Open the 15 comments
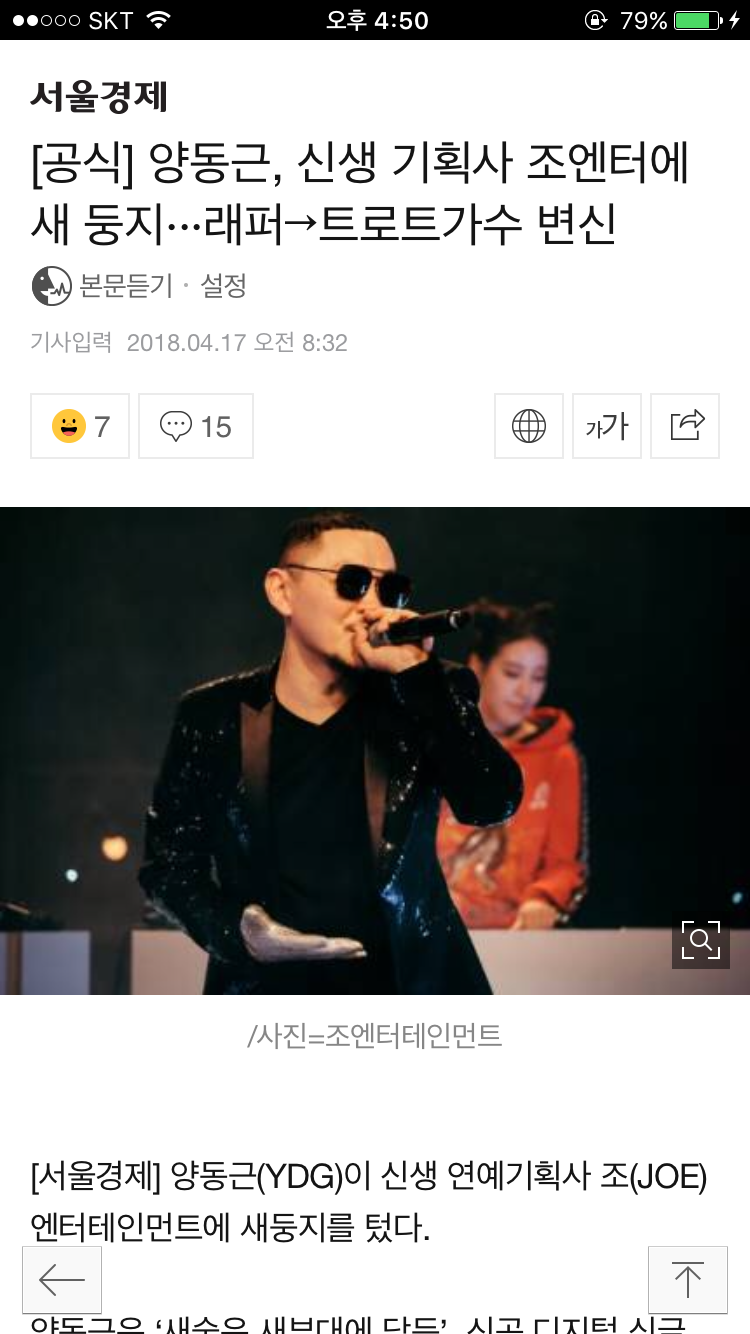 196,426
